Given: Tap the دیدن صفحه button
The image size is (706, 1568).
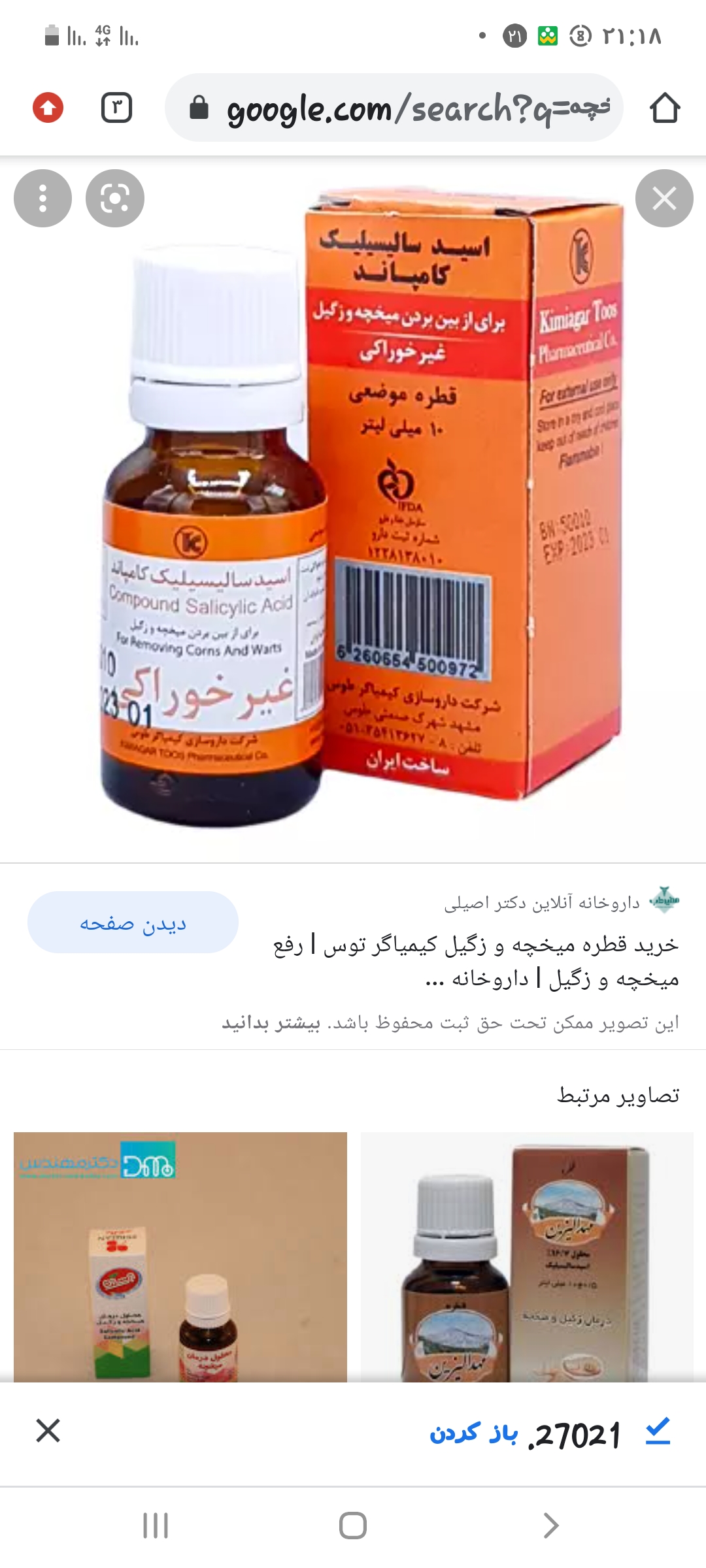Looking at the screenshot, I should (x=133, y=923).
